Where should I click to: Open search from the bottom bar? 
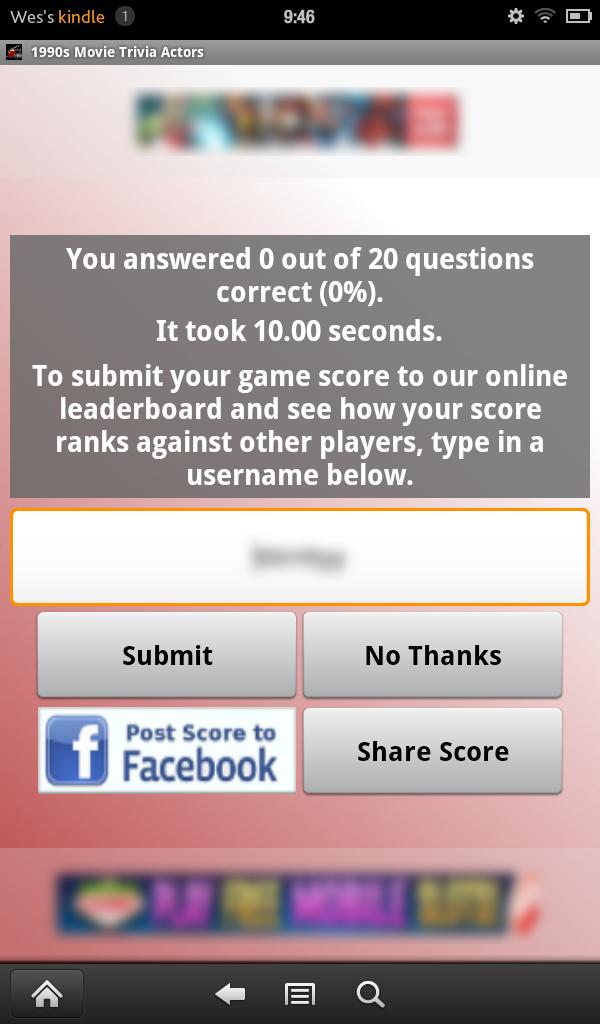point(370,994)
